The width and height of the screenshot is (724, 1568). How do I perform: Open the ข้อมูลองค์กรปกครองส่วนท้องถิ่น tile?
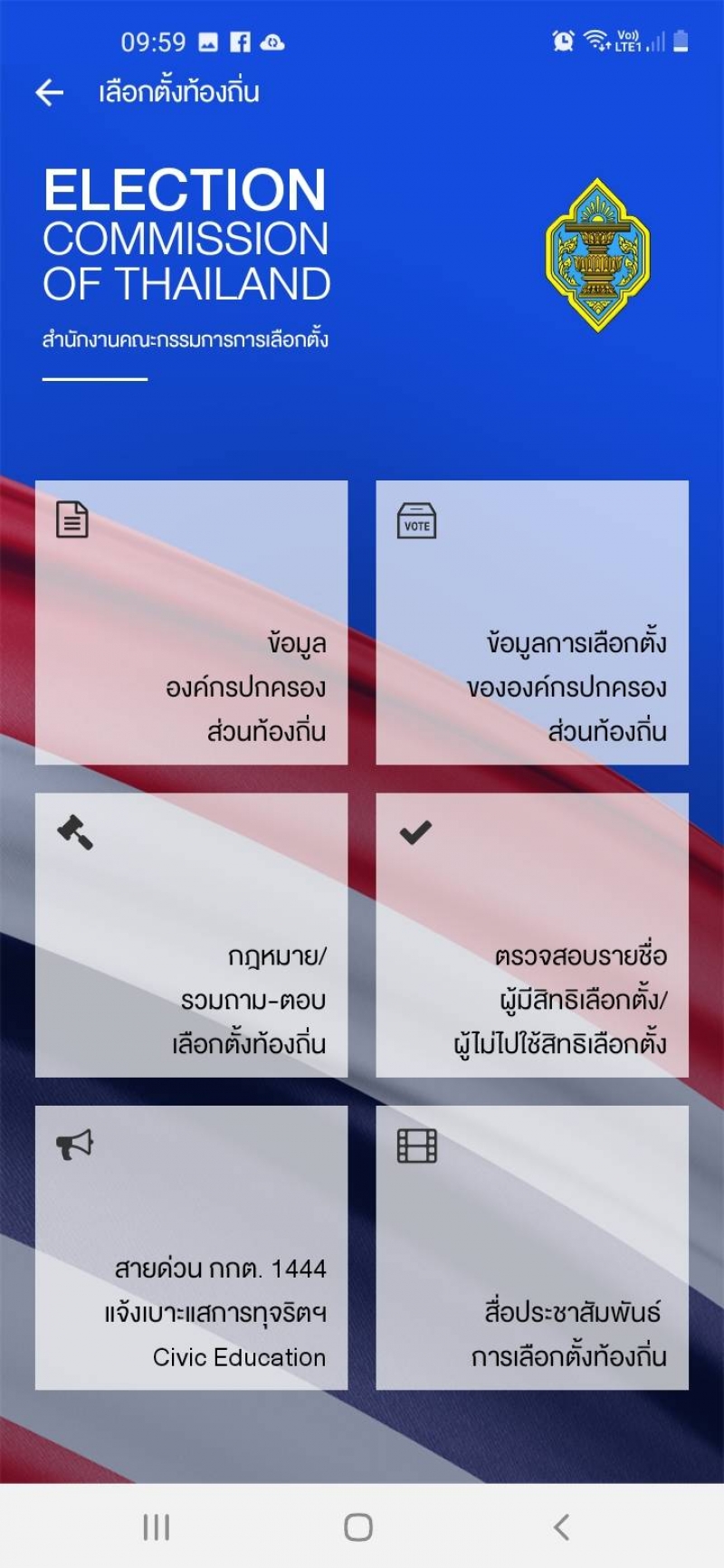(x=191, y=622)
